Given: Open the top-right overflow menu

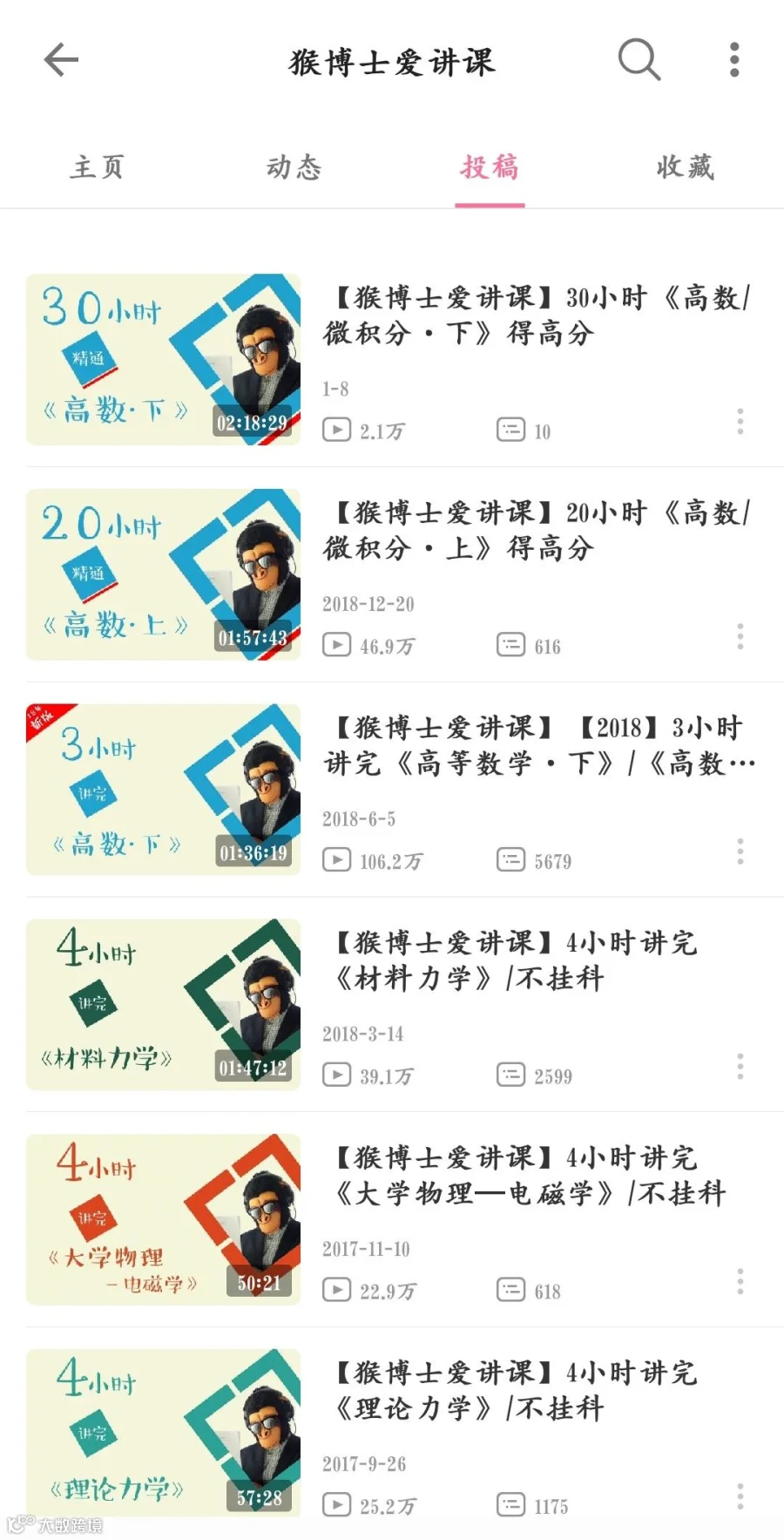Looking at the screenshot, I should point(734,60).
